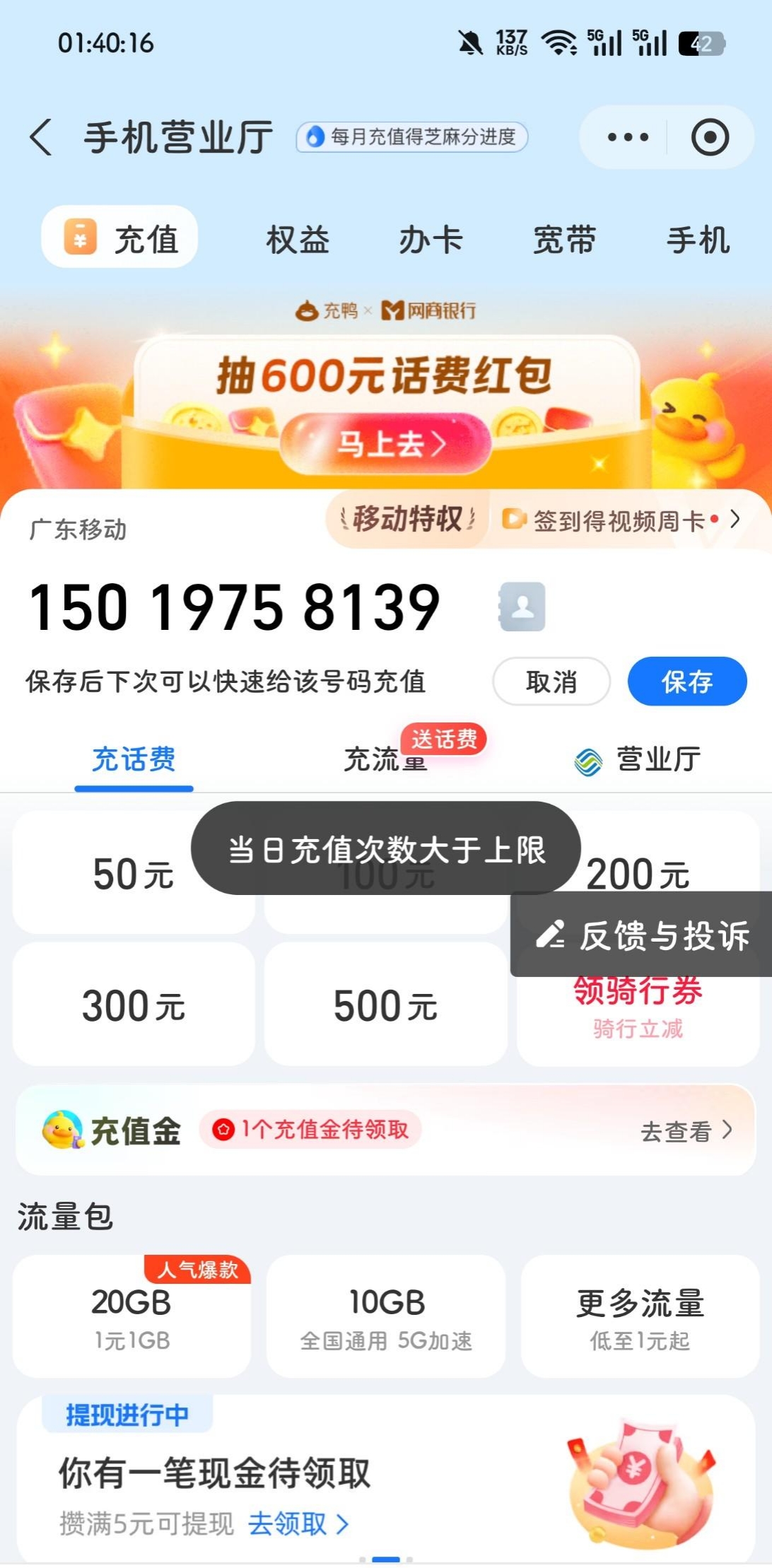The width and height of the screenshot is (772, 1568).
Task: Open 每月充值得芝麻分进度 chip
Action: (412, 136)
